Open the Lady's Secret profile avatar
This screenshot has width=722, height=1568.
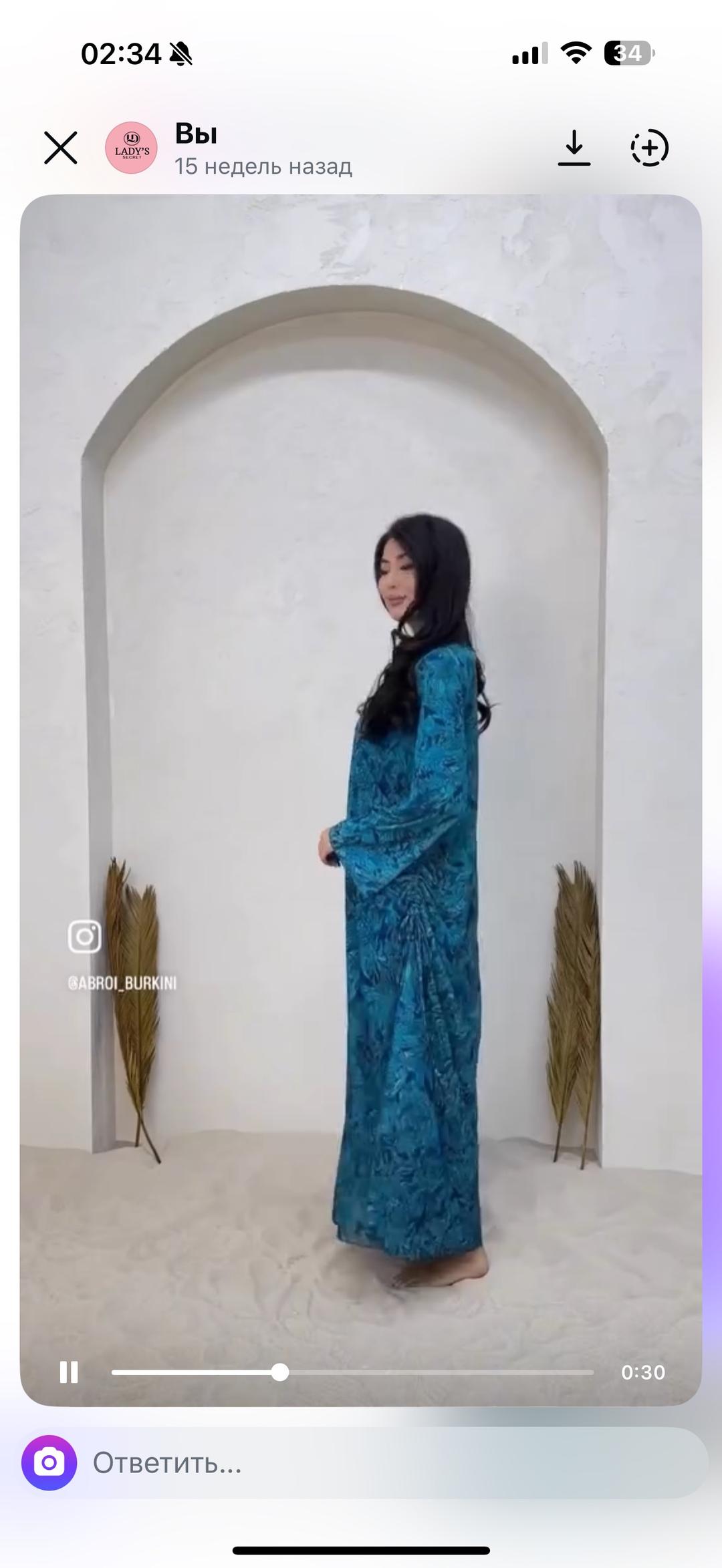[x=131, y=148]
